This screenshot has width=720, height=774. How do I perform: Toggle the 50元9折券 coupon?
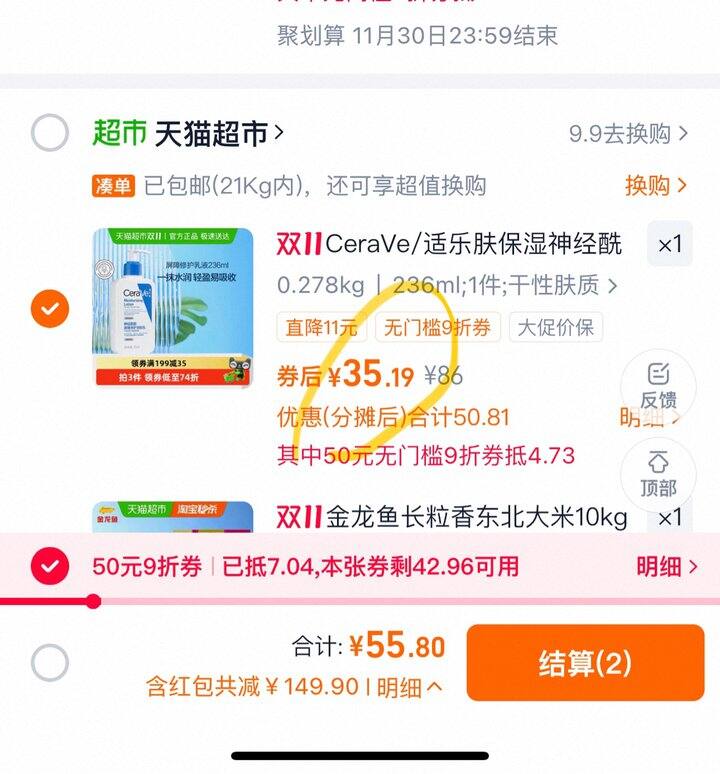(x=50, y=567)
